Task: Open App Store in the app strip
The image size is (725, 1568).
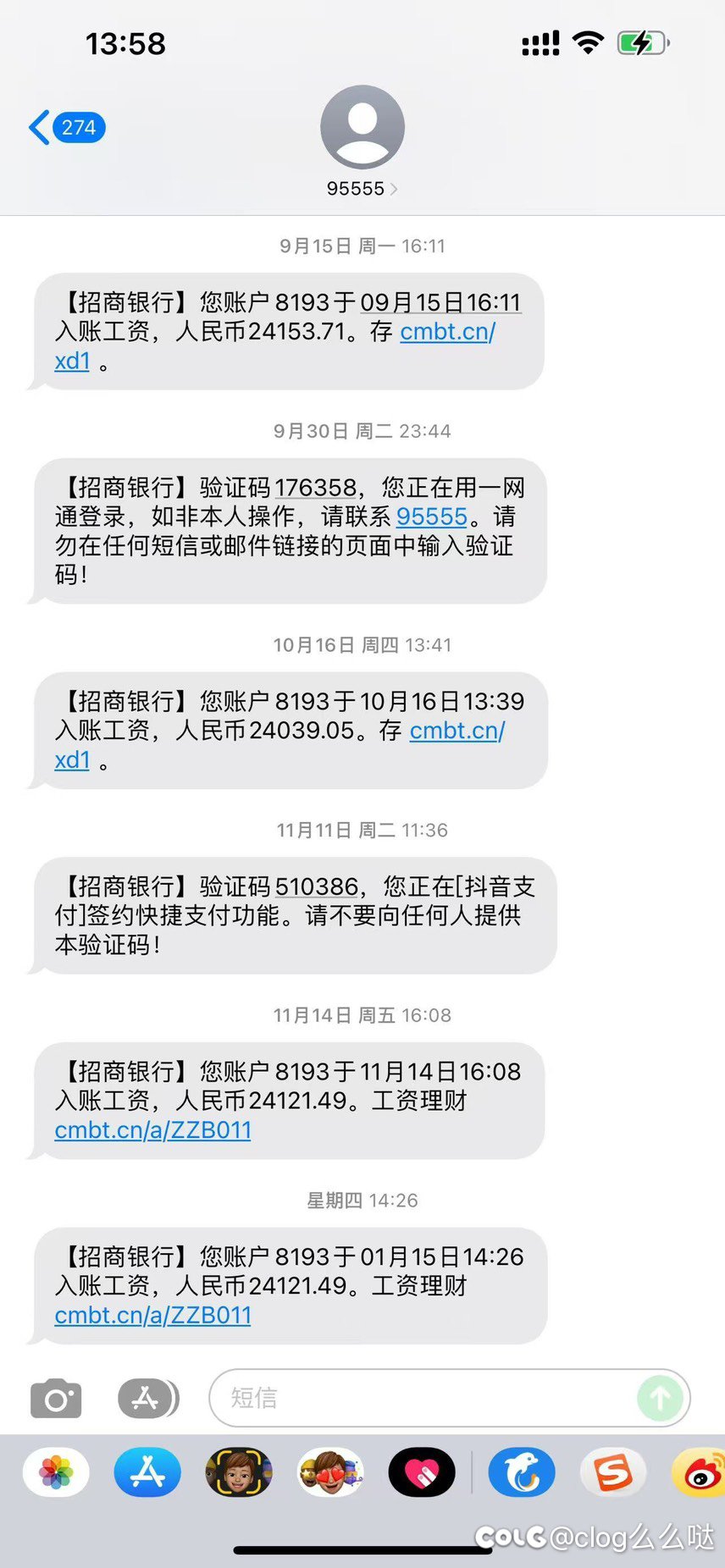Action: 147,1473
